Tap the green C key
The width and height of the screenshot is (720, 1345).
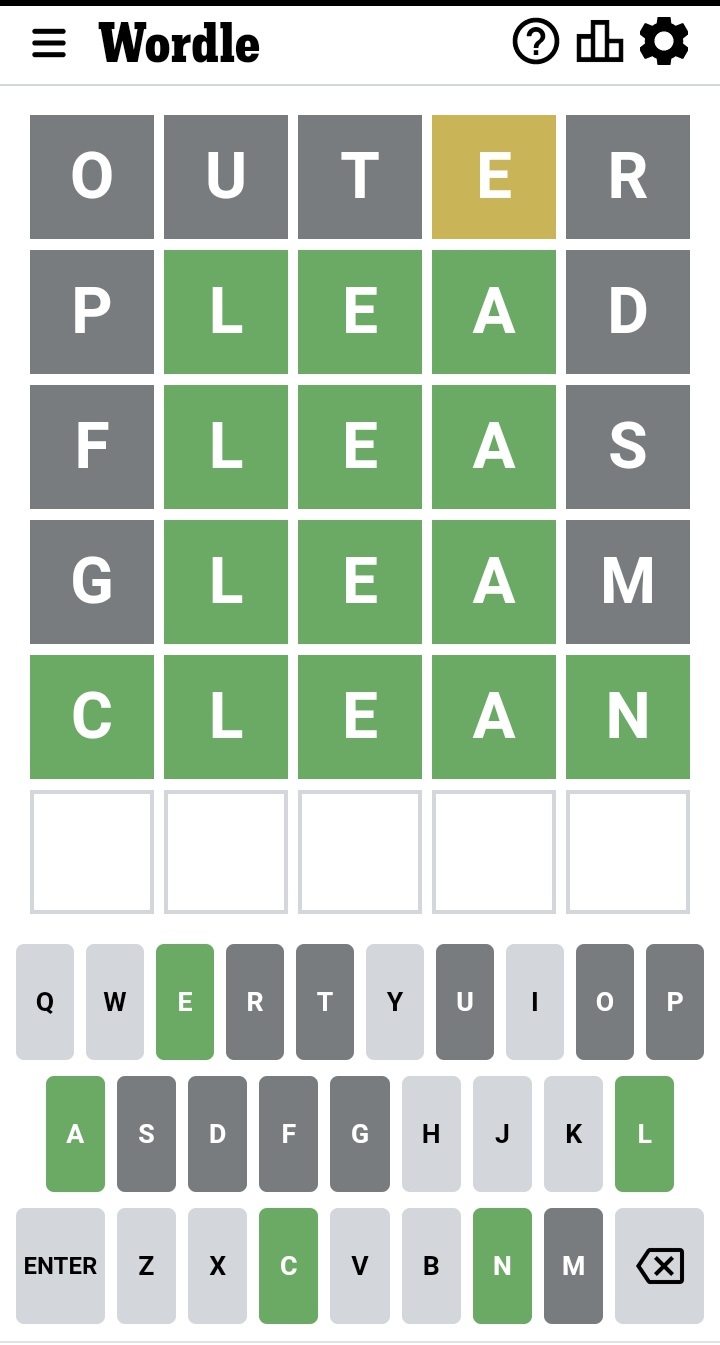pyautogui.click(x=288, y=1266)
